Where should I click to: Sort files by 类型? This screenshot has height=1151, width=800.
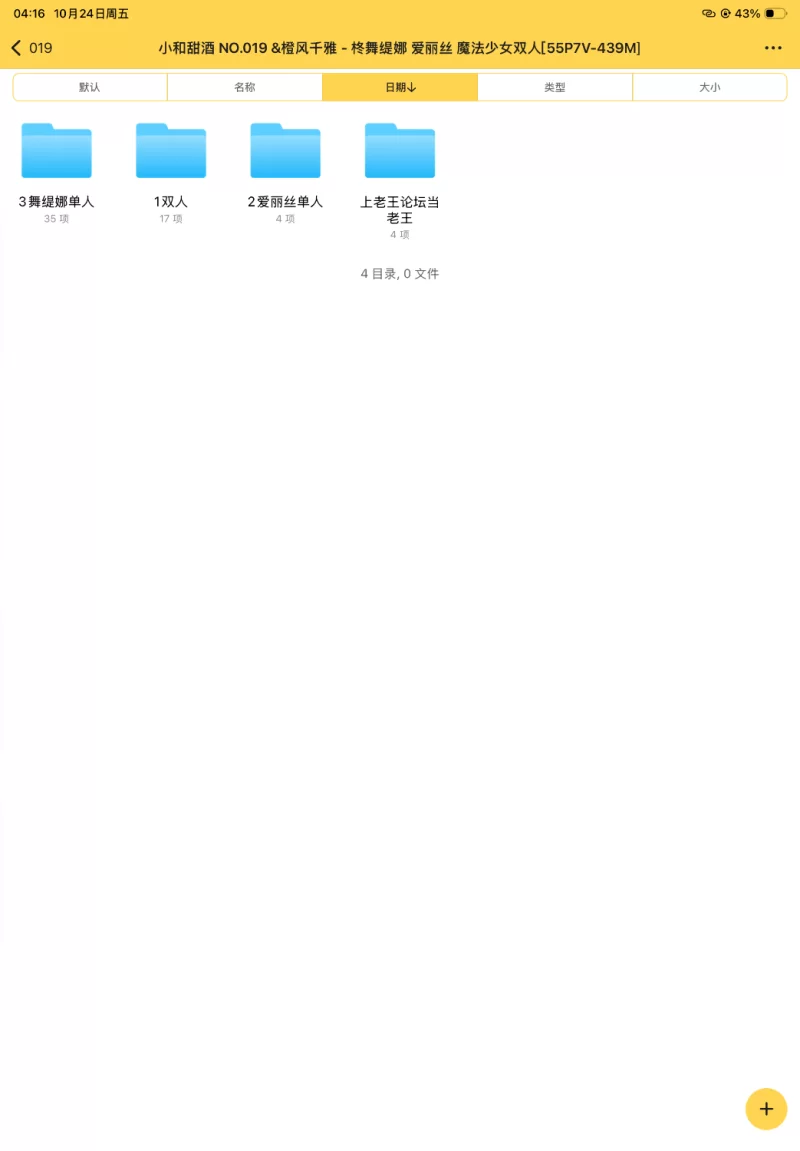[555, 87]
